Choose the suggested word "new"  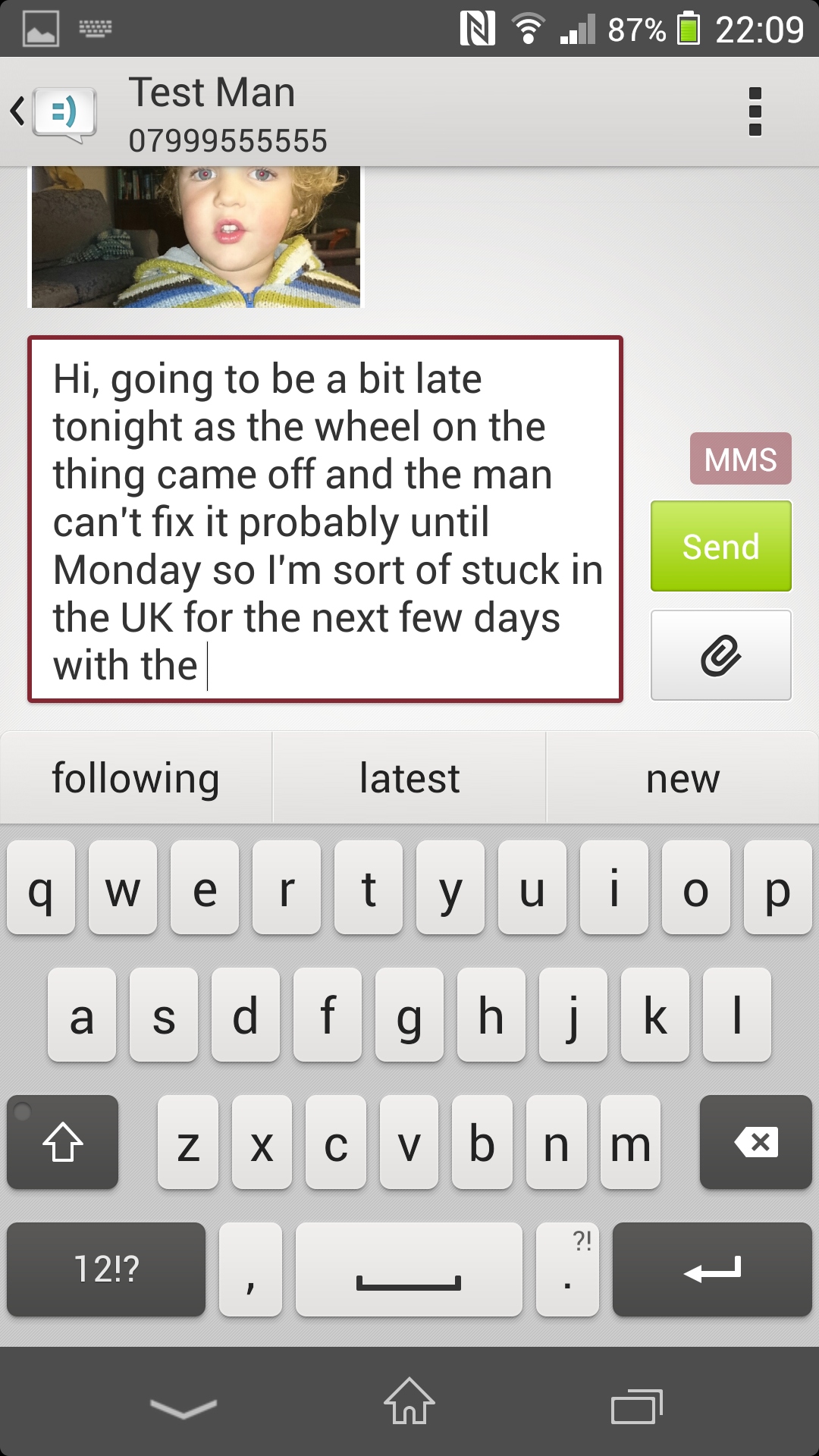tap(682, 778)
